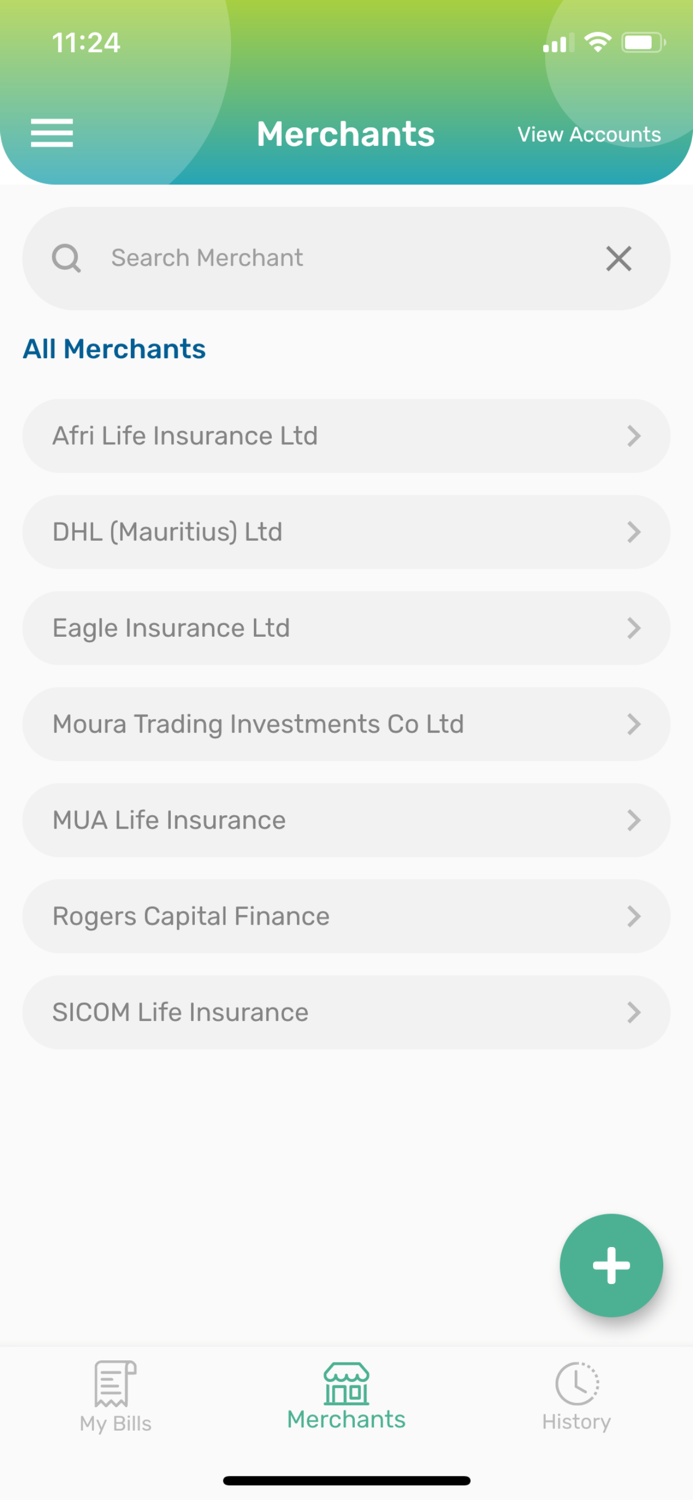Go to the History tab
The height and width of the screenshot is (1500, 693).
click(x=576, y=1397)
